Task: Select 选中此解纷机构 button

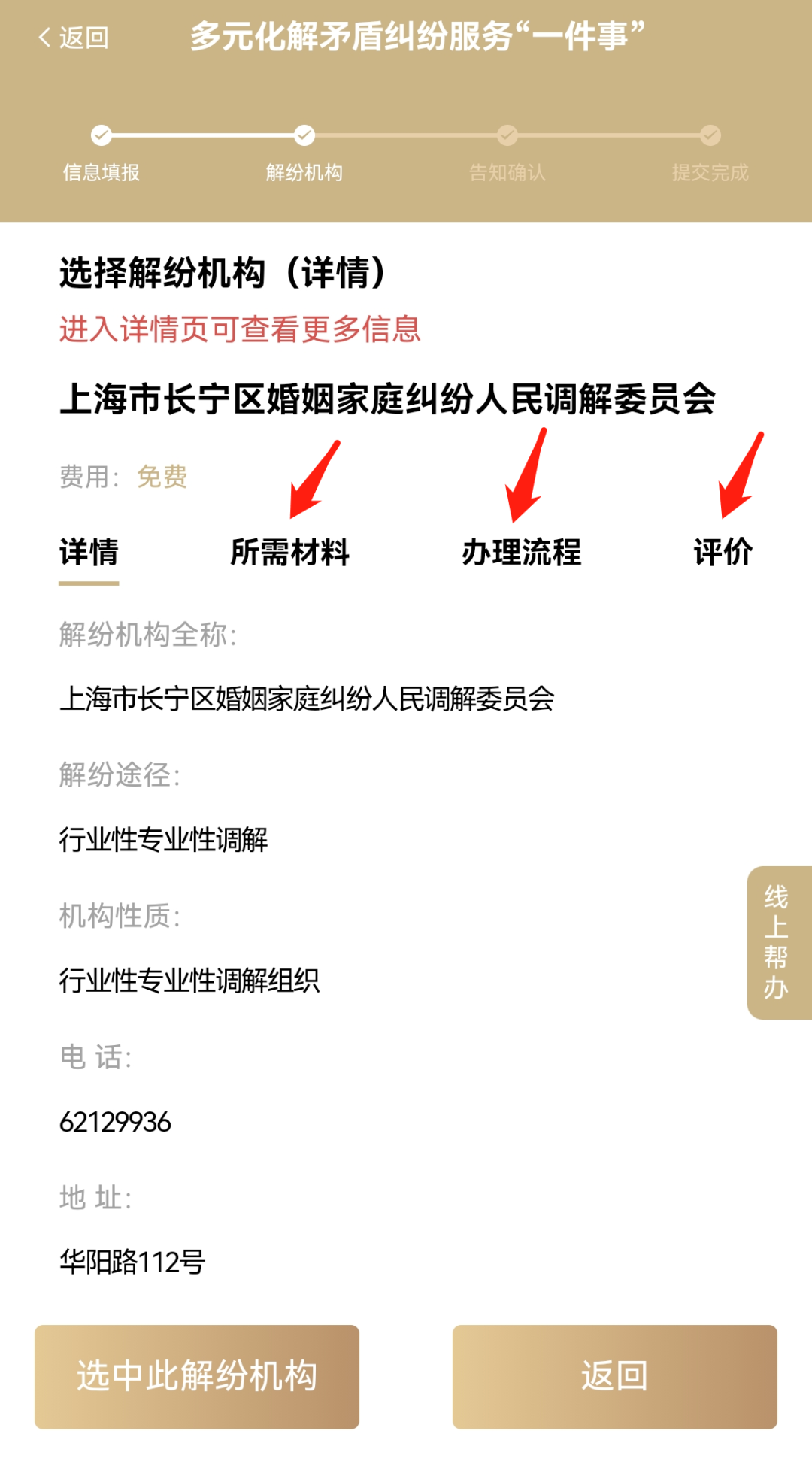Action: (197, 1376)
